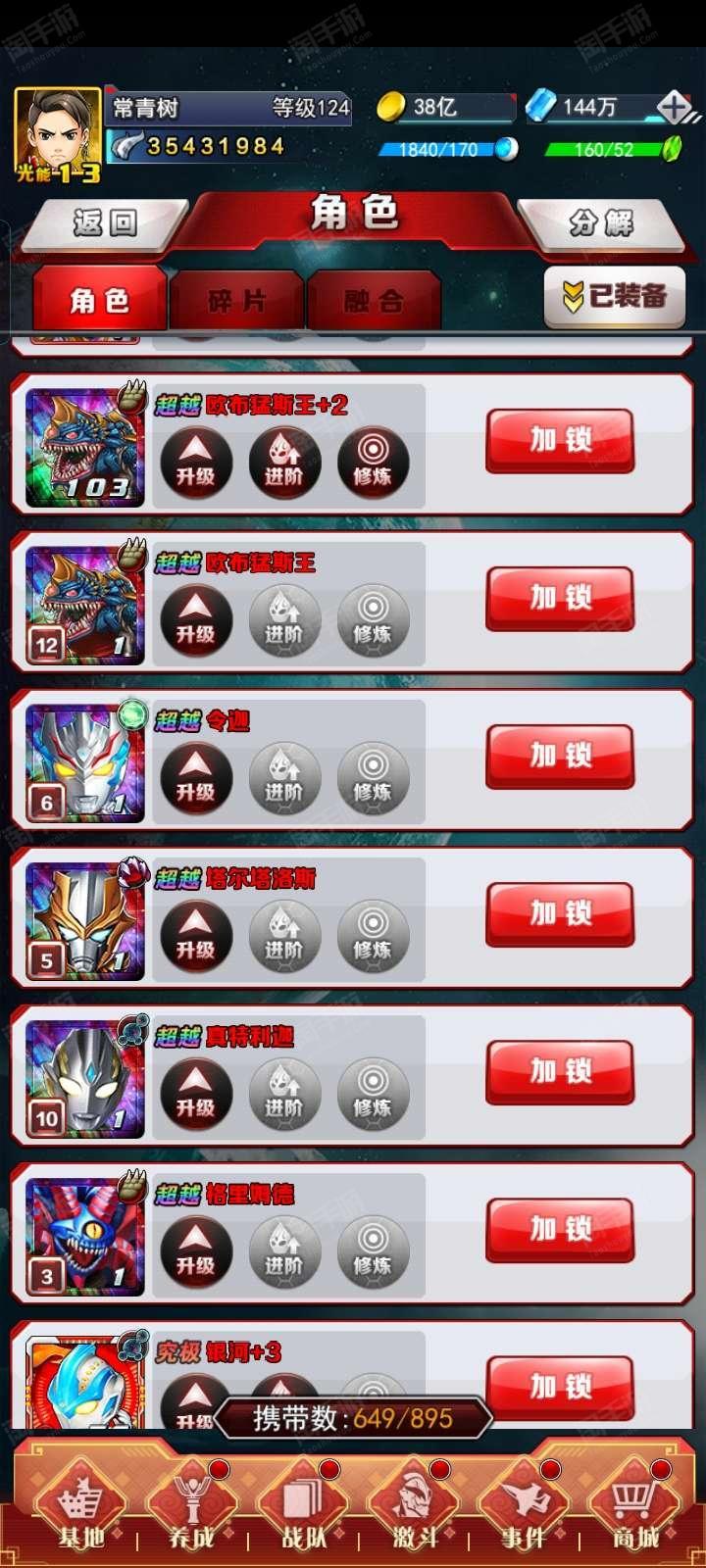Lock the 超越 真特利迦 character

pyautogui.click(x=560, y=1071)
